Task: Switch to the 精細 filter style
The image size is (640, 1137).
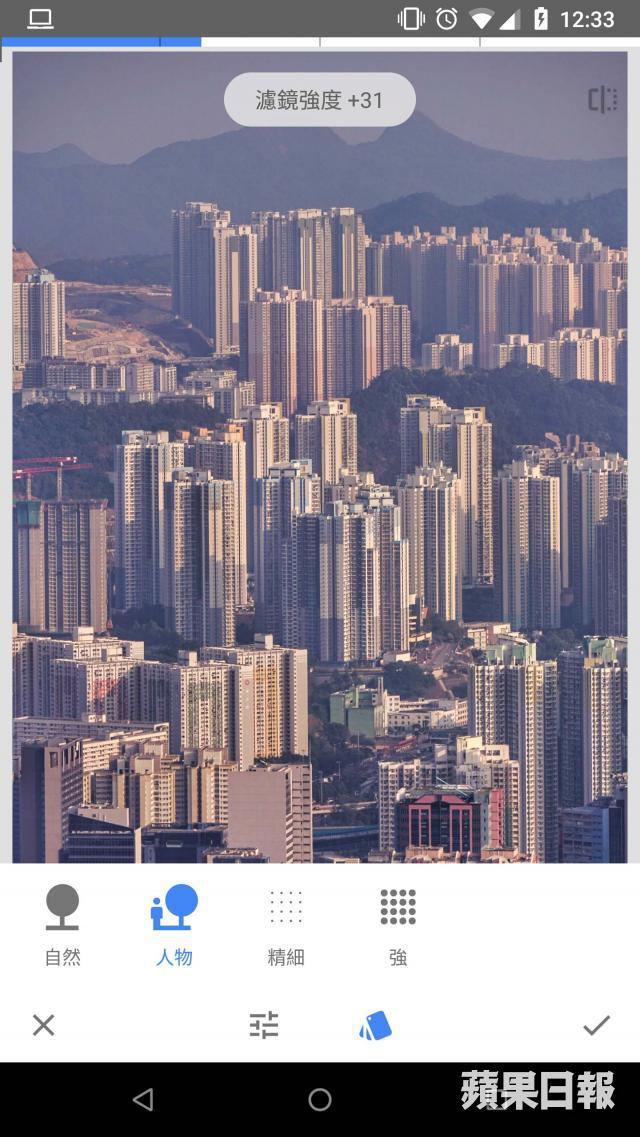Action: click(286, 925)
